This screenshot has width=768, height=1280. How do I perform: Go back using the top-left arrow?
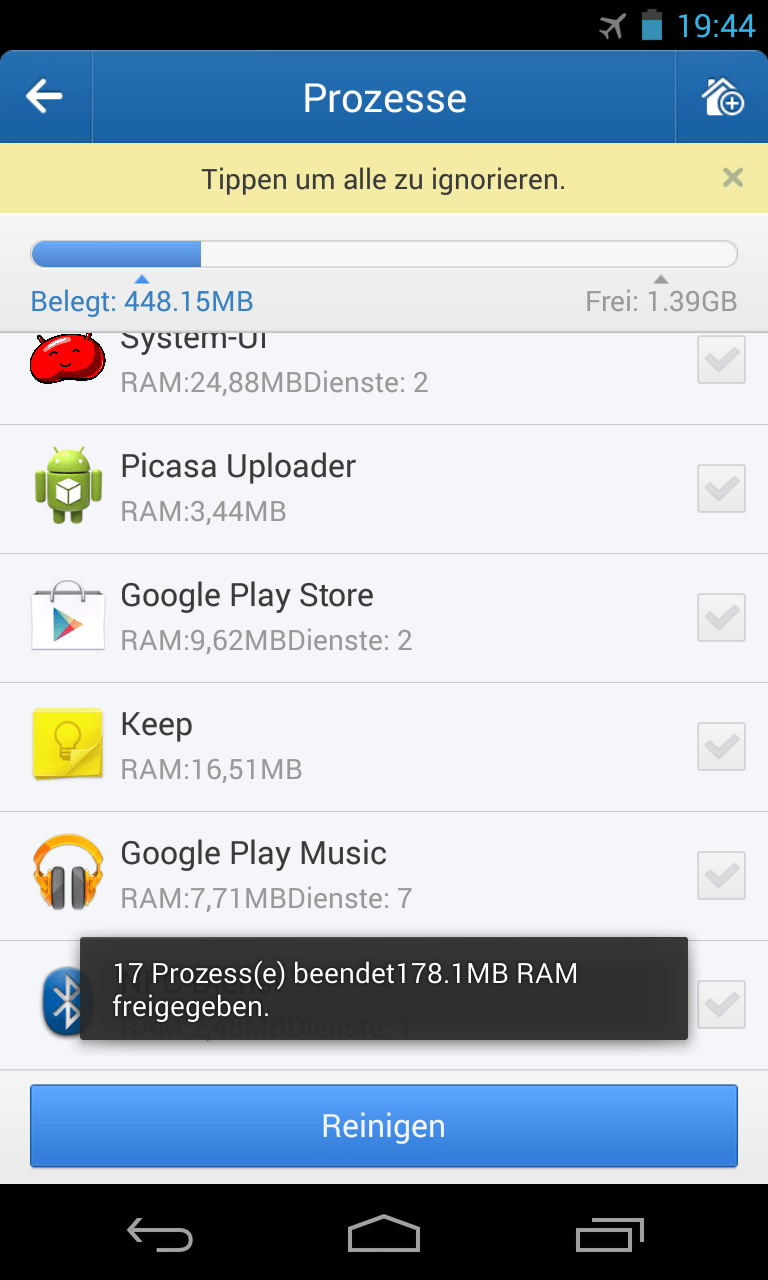(x=45, y=98)
